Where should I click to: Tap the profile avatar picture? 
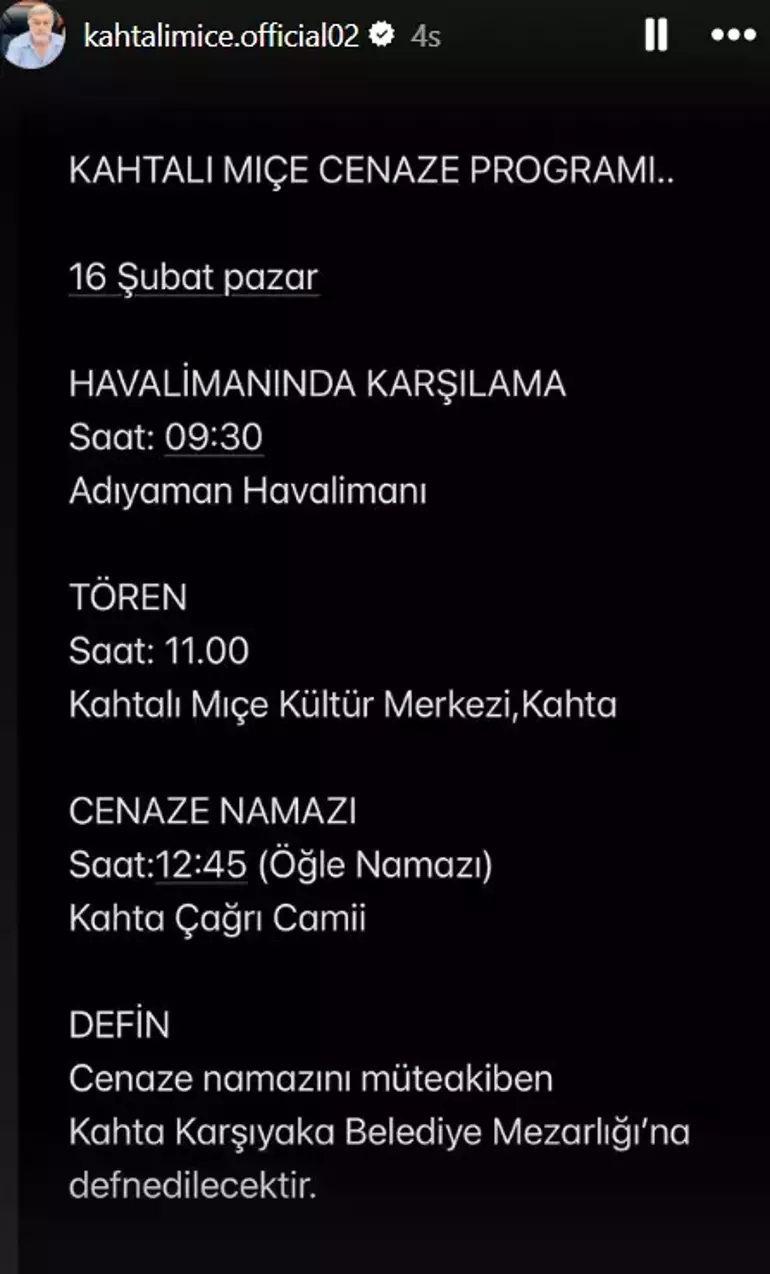[x=33, y=36]
